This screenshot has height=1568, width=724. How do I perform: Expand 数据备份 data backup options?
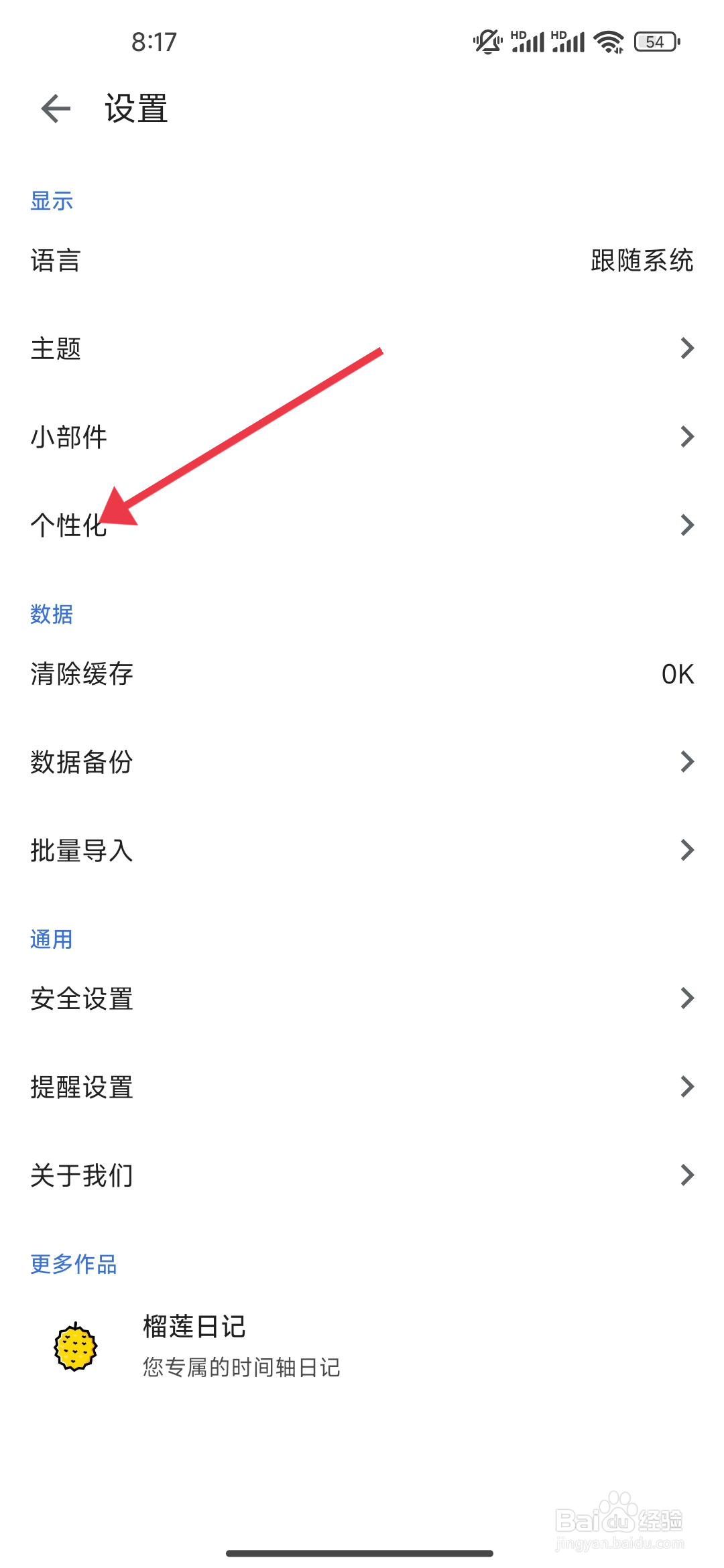[x=362, y=761]
